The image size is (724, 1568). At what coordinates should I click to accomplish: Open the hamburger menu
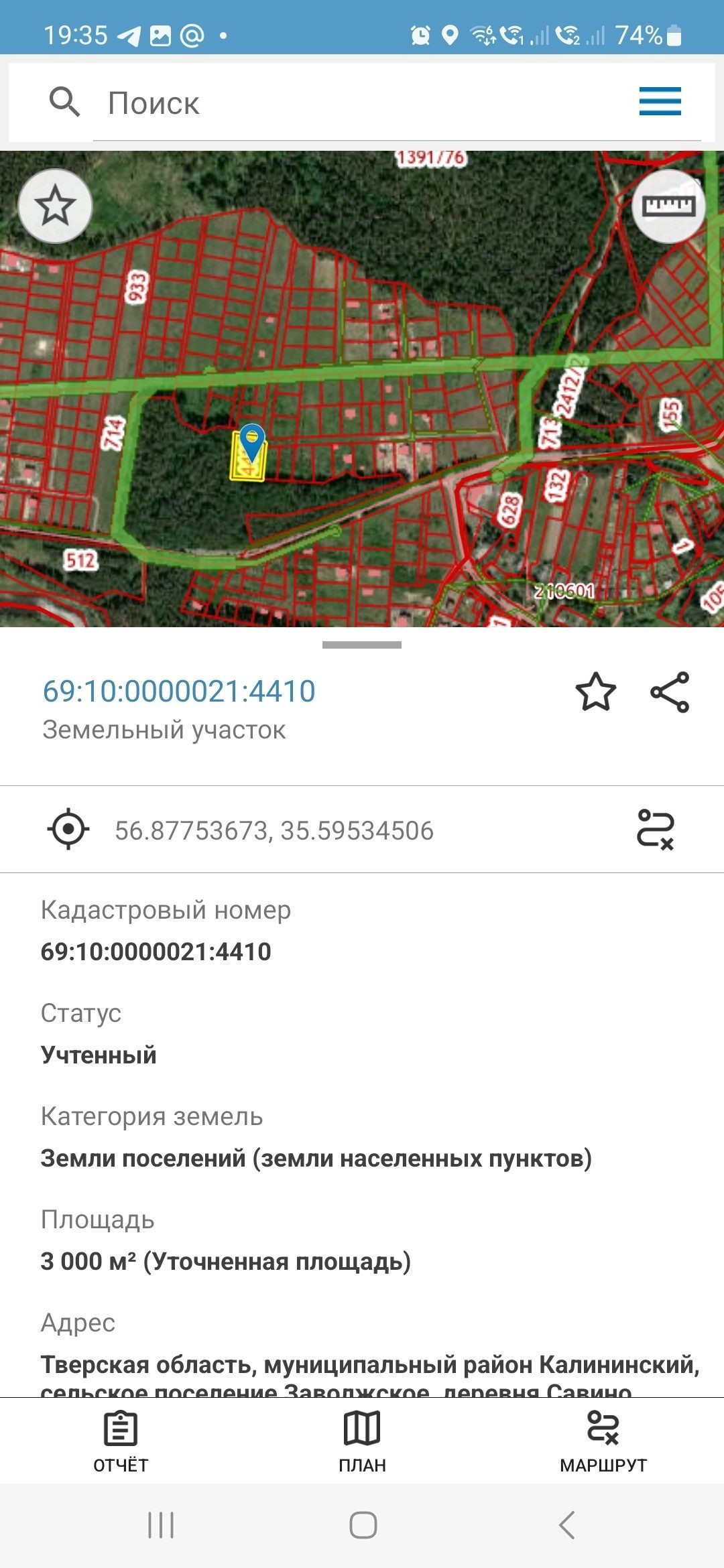point(660,102)
